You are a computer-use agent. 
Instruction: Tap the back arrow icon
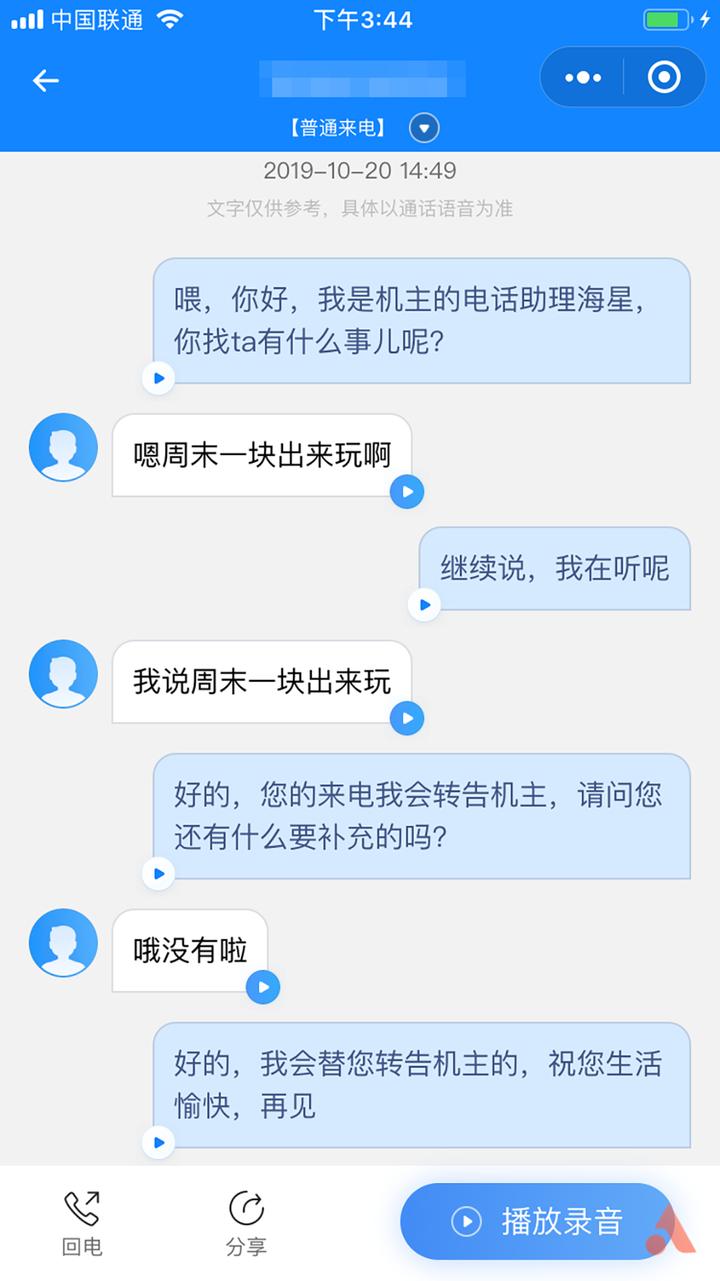[45, 80]
